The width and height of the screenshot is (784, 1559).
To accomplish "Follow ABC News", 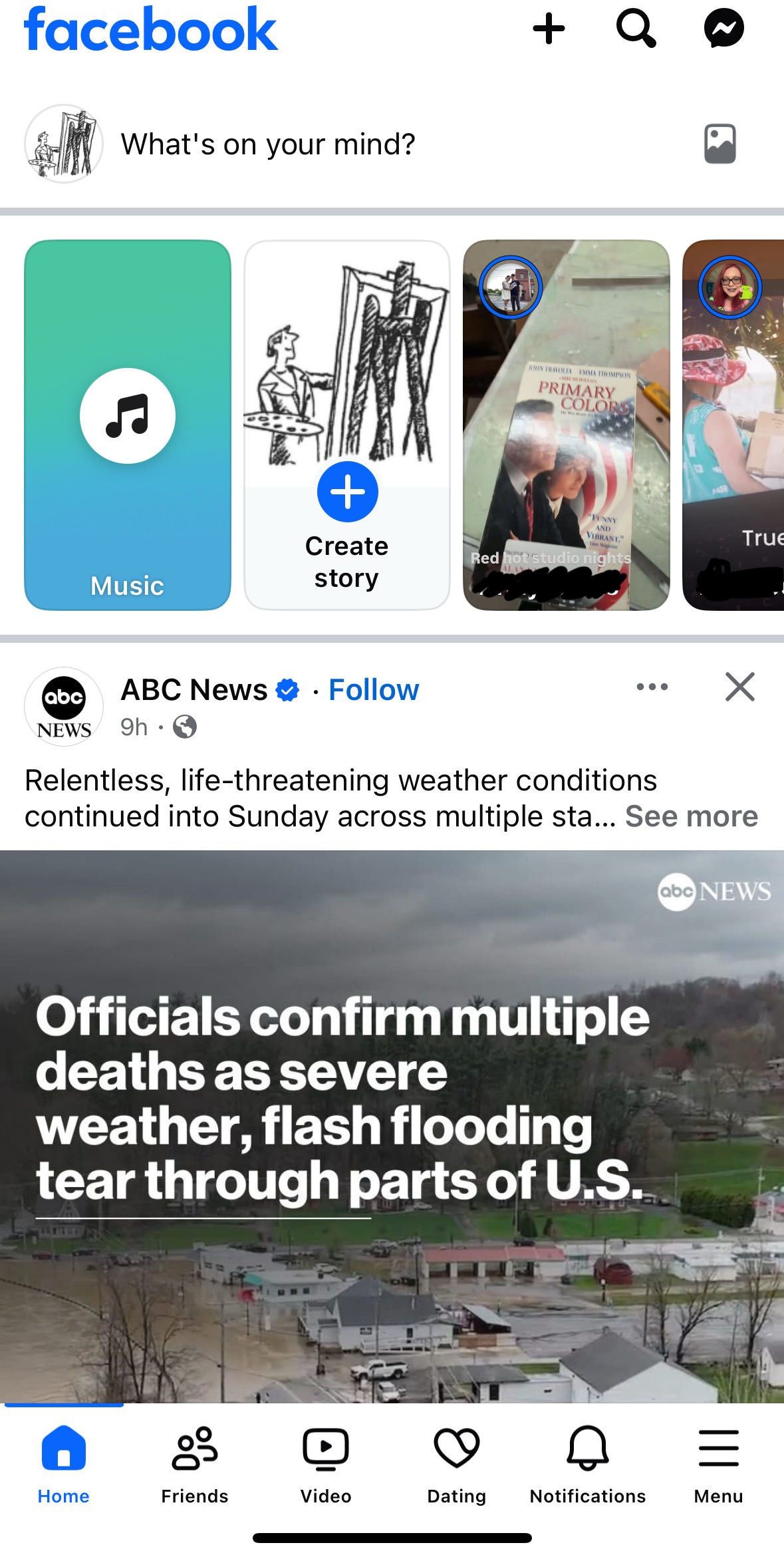I will pyautogui.click(x=374, y=690).
